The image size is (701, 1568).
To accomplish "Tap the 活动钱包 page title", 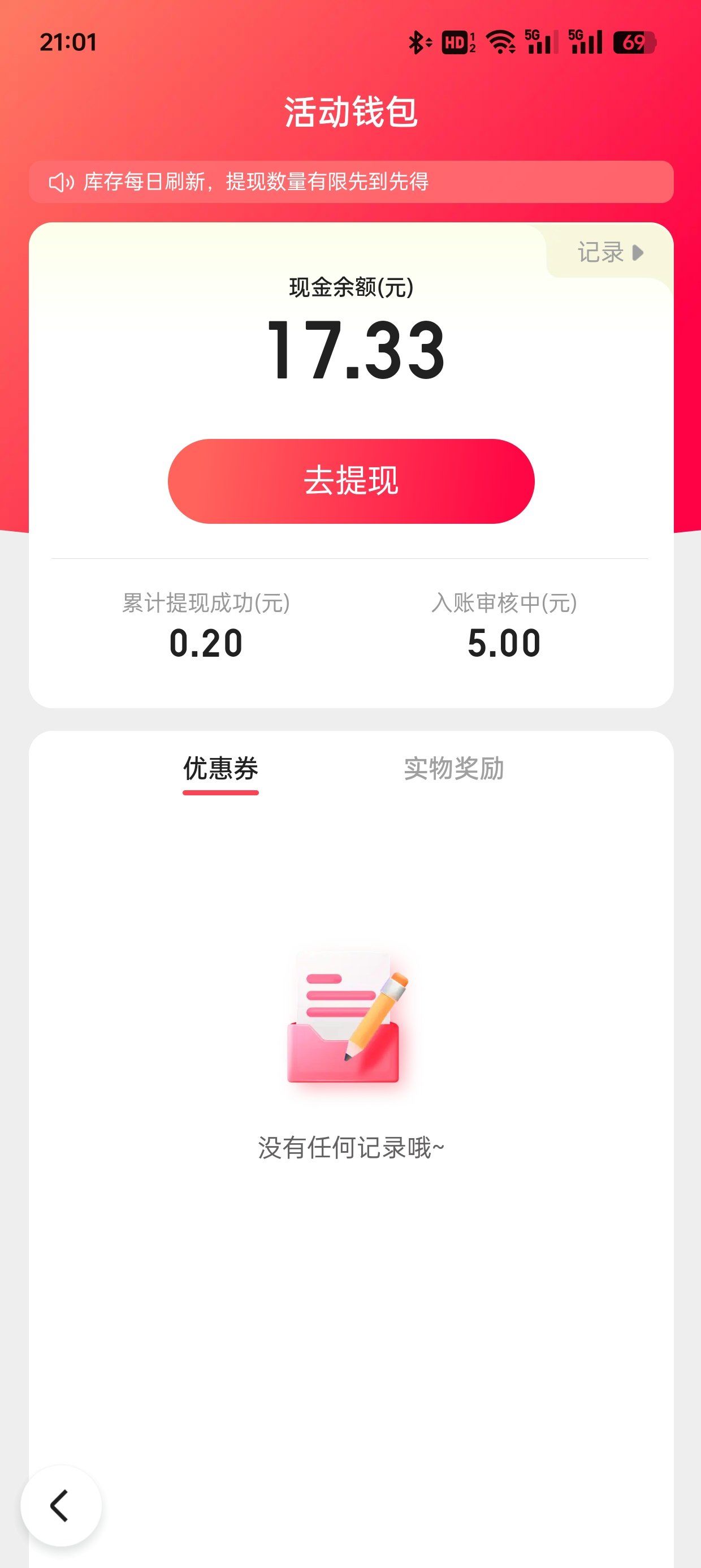I will click(350, 113).
